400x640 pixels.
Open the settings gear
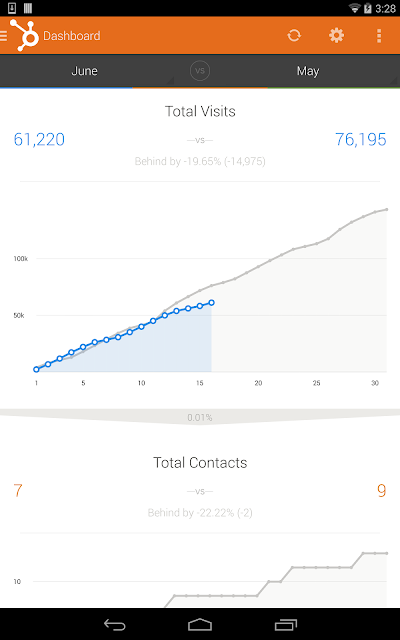pos(336,36)
